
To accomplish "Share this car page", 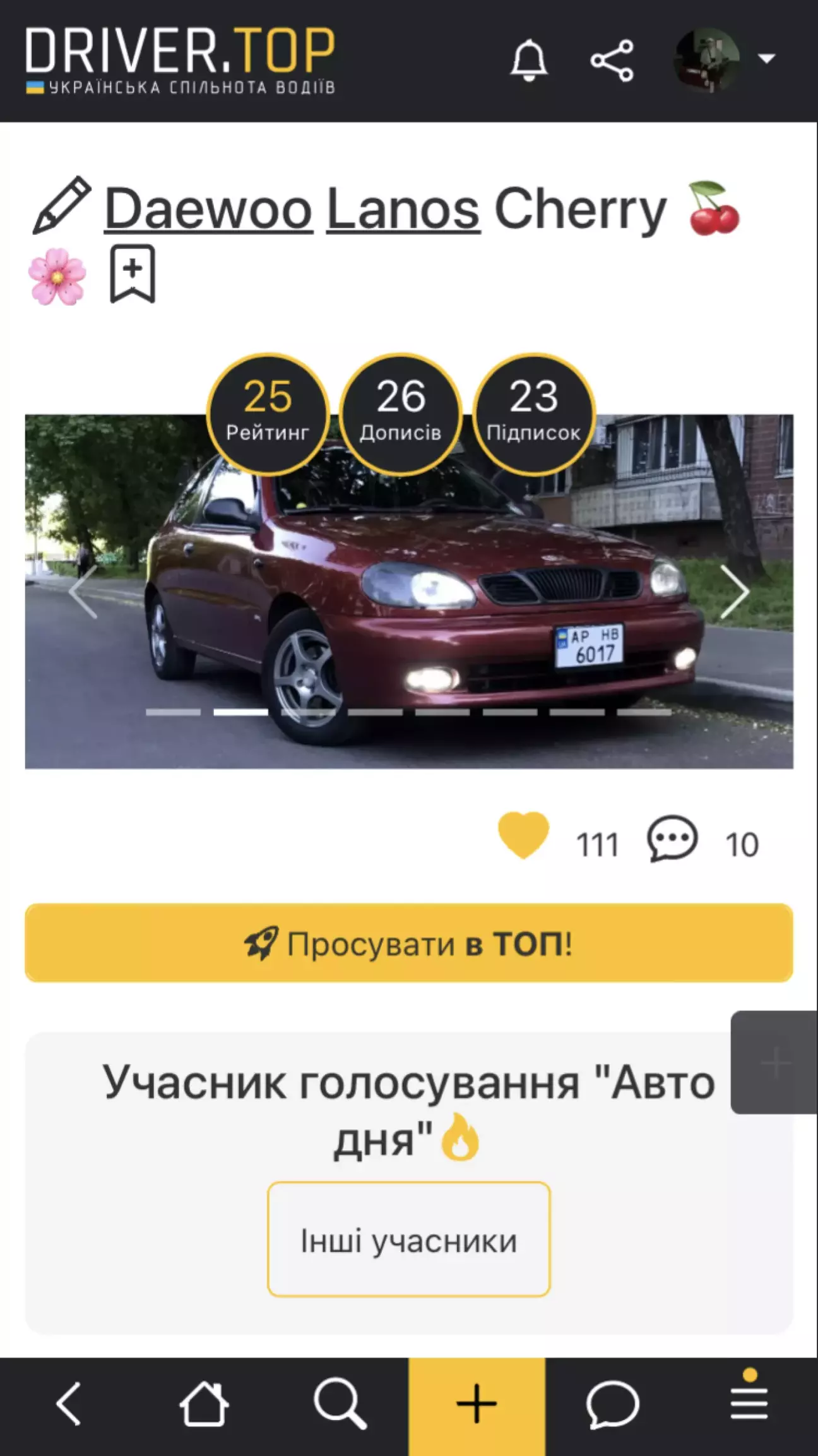I will (612, 61).
